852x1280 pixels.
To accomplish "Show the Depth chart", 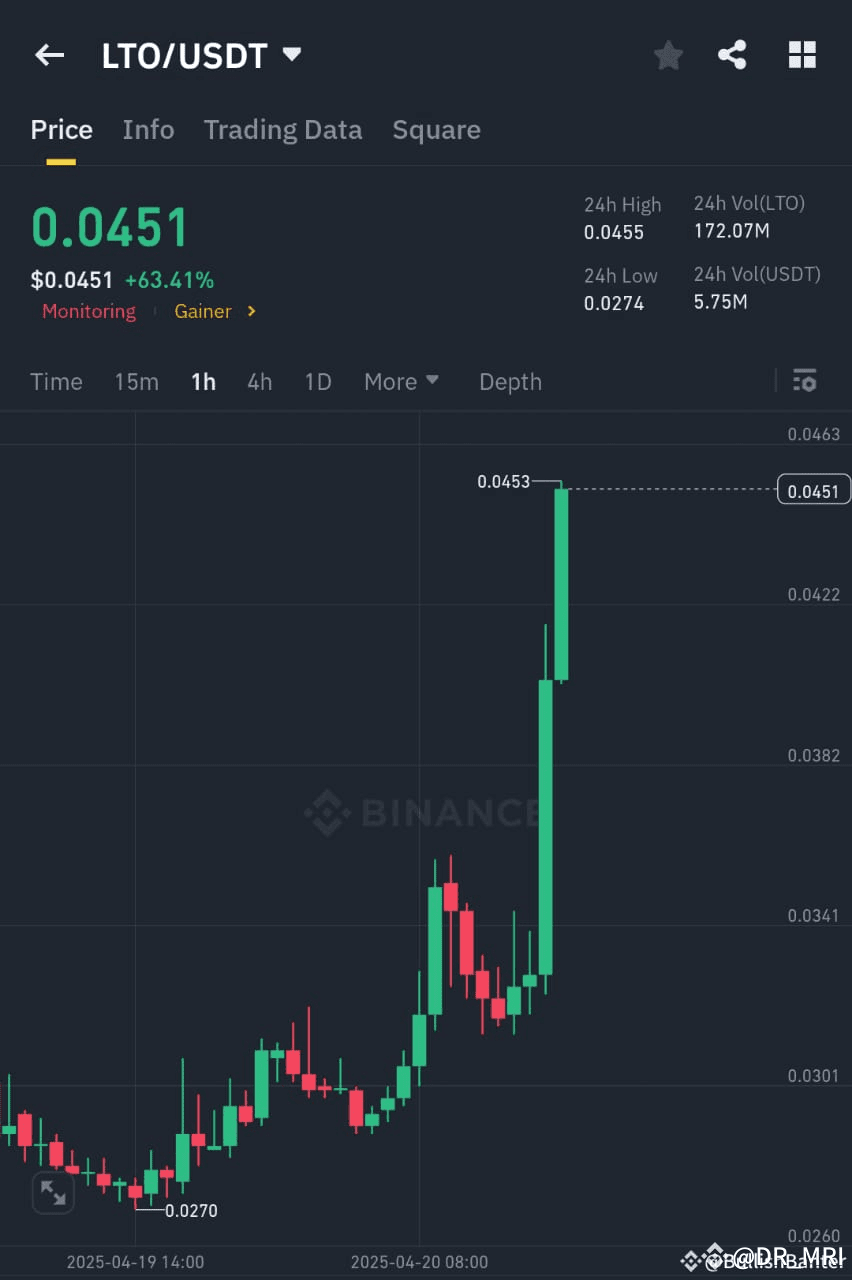I will pyautogui.click(x=510, y=382).
